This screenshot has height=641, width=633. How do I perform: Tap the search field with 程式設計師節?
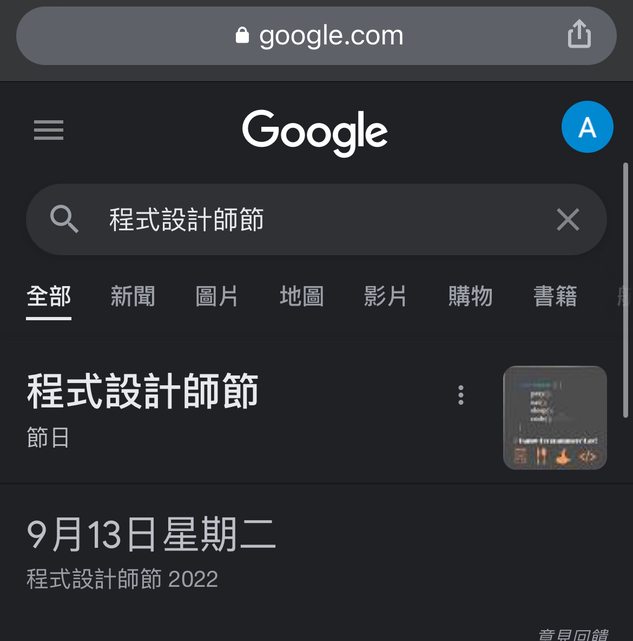300,219
